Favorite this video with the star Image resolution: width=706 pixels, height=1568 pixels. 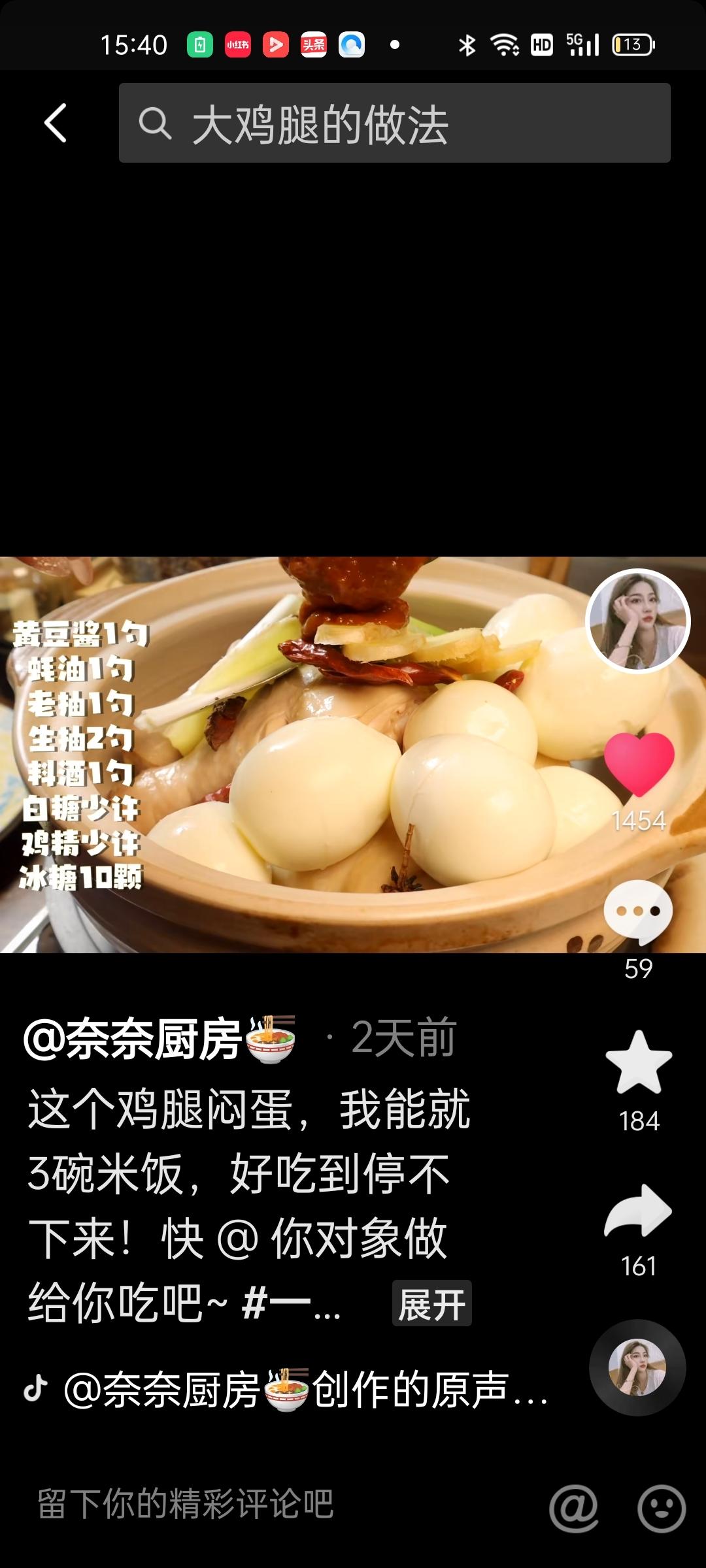[639, 1064]
